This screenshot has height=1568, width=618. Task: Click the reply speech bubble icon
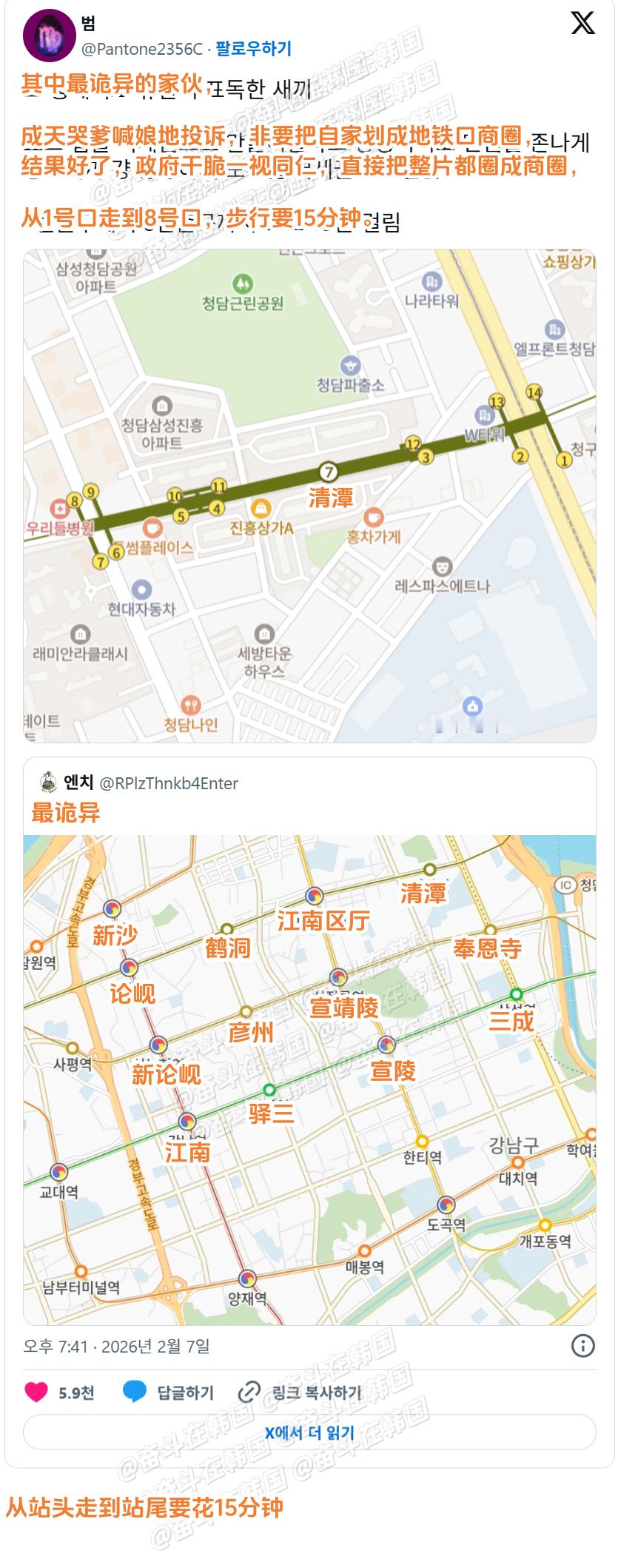(x=135, y=1390)
